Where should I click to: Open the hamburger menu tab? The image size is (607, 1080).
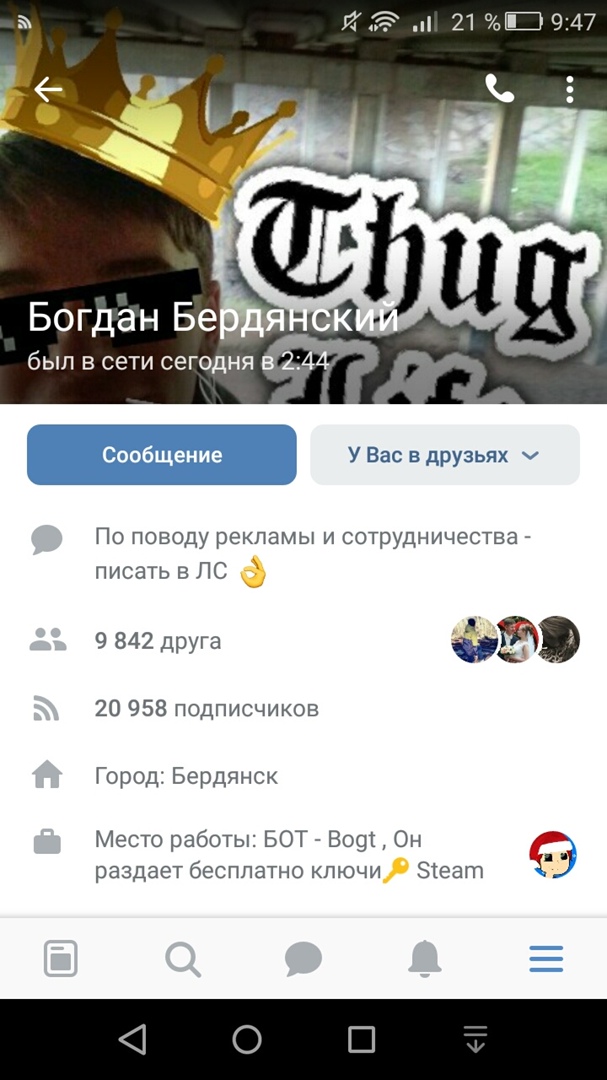pos(546,960)
